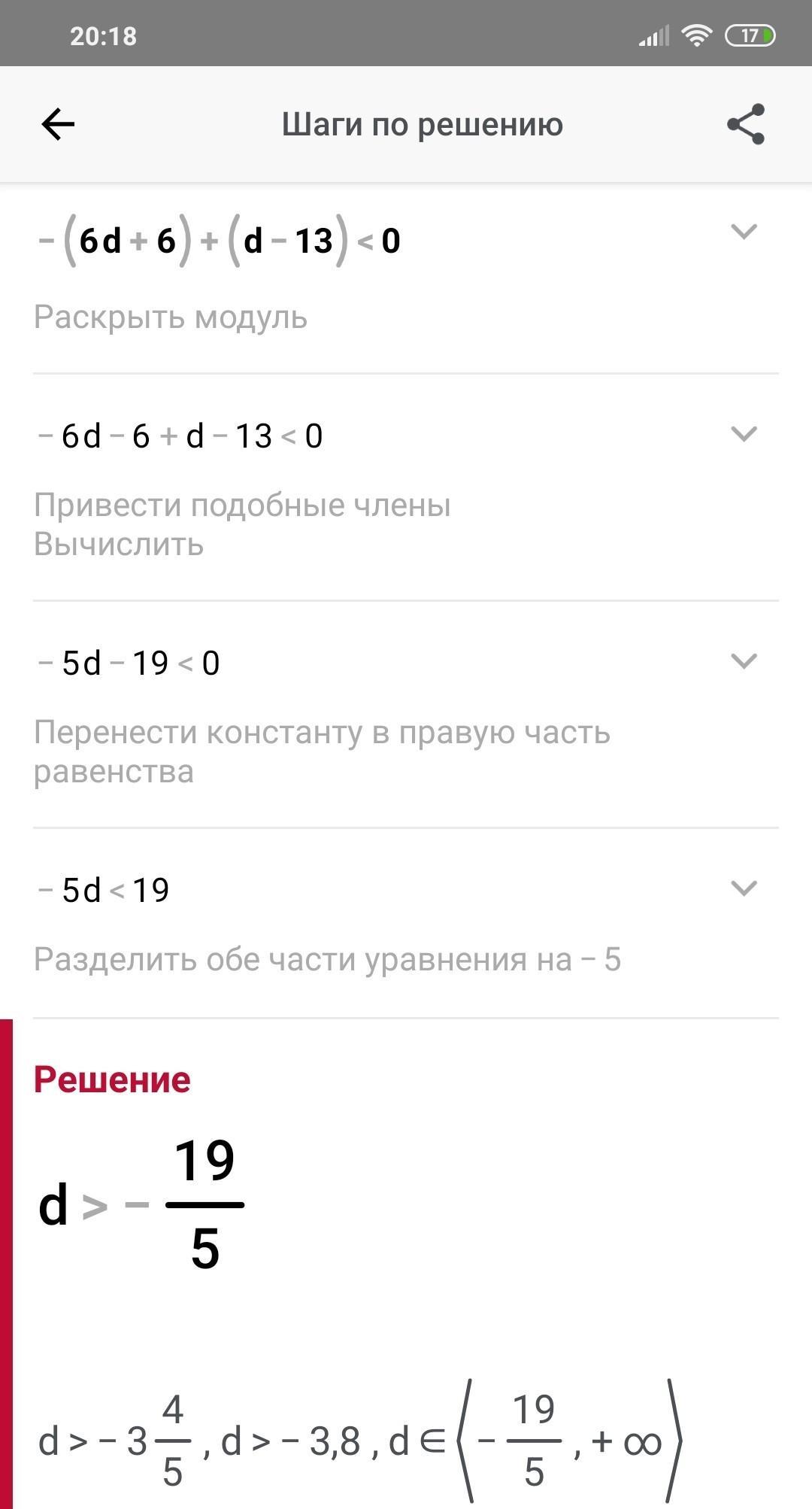Expand the step −6d−6+d−13<0
Screen dimensions: 812x1509
click(x=744, y=433)
